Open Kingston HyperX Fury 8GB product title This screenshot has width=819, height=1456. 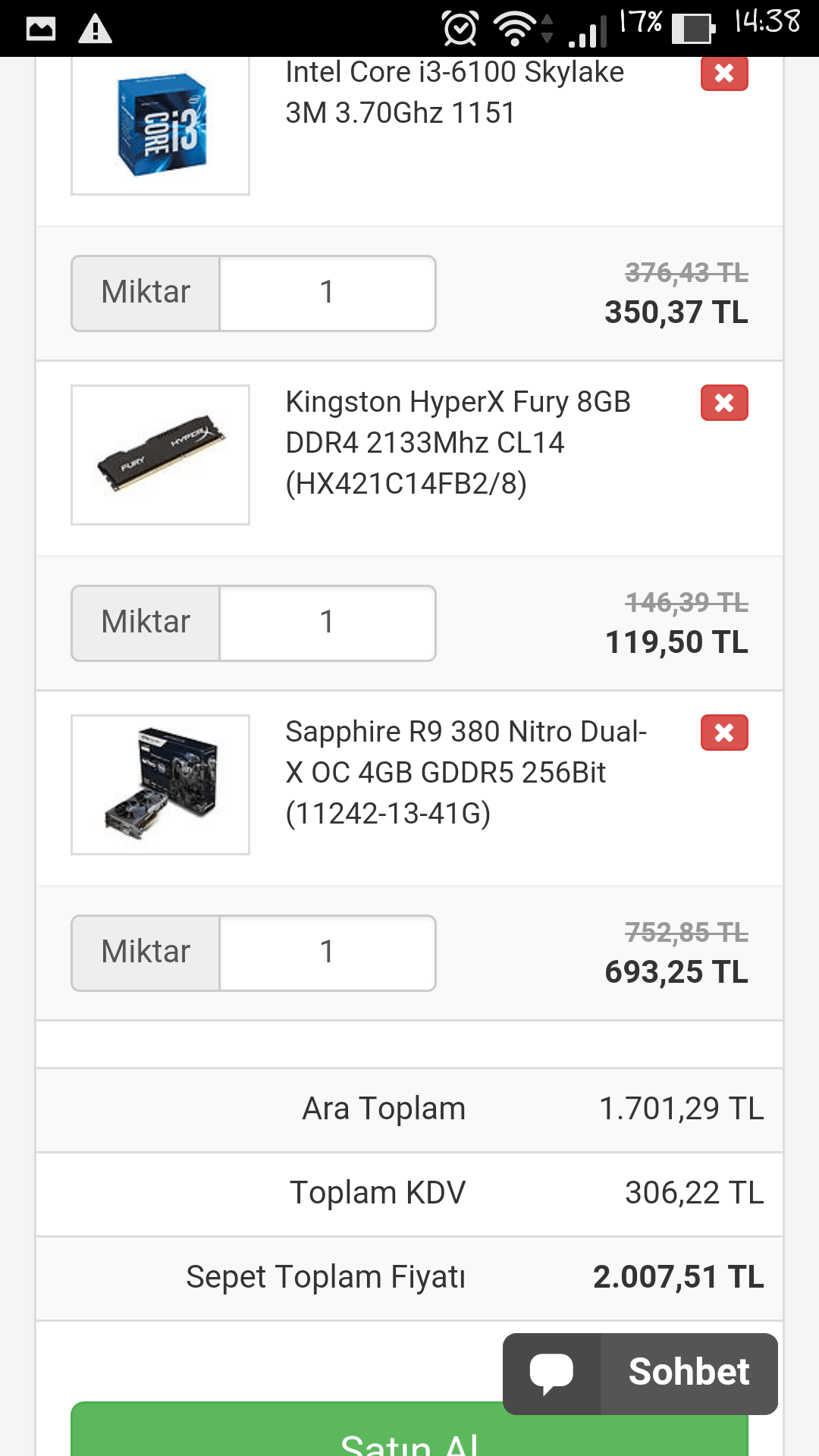[457, 443]
